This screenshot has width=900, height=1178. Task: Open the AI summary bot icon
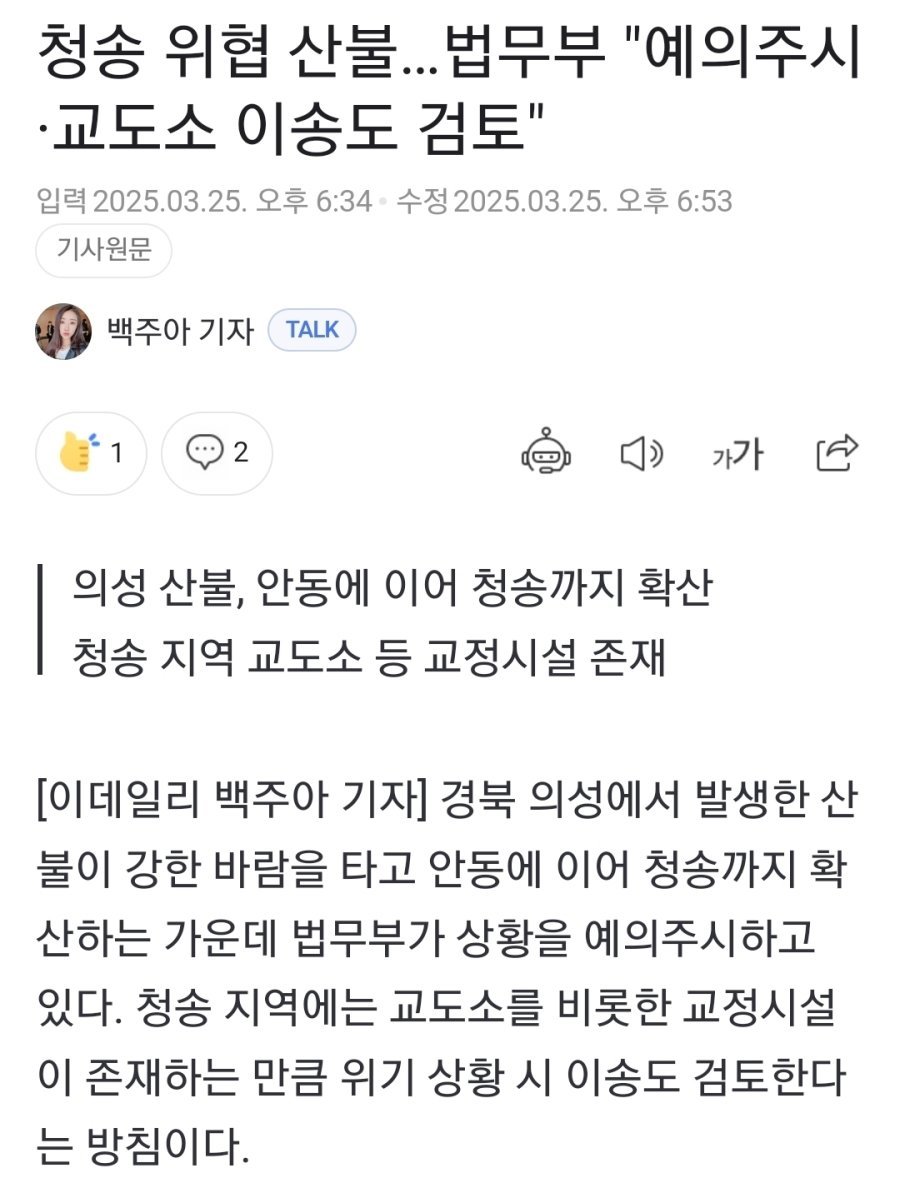coord(545,454)
